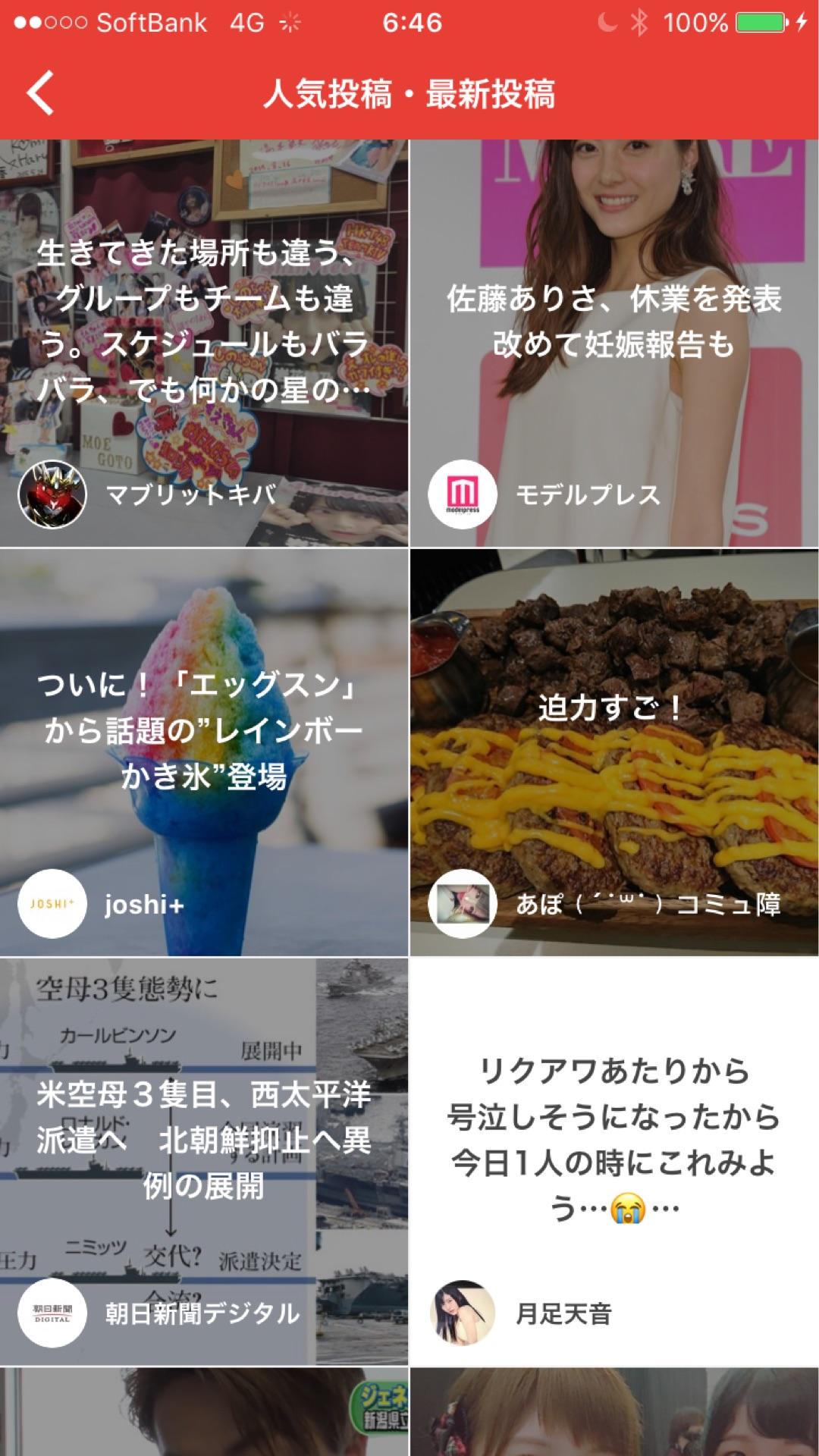
Task: Tap the clock showing 6:46
Action: [x=409, y=23]
